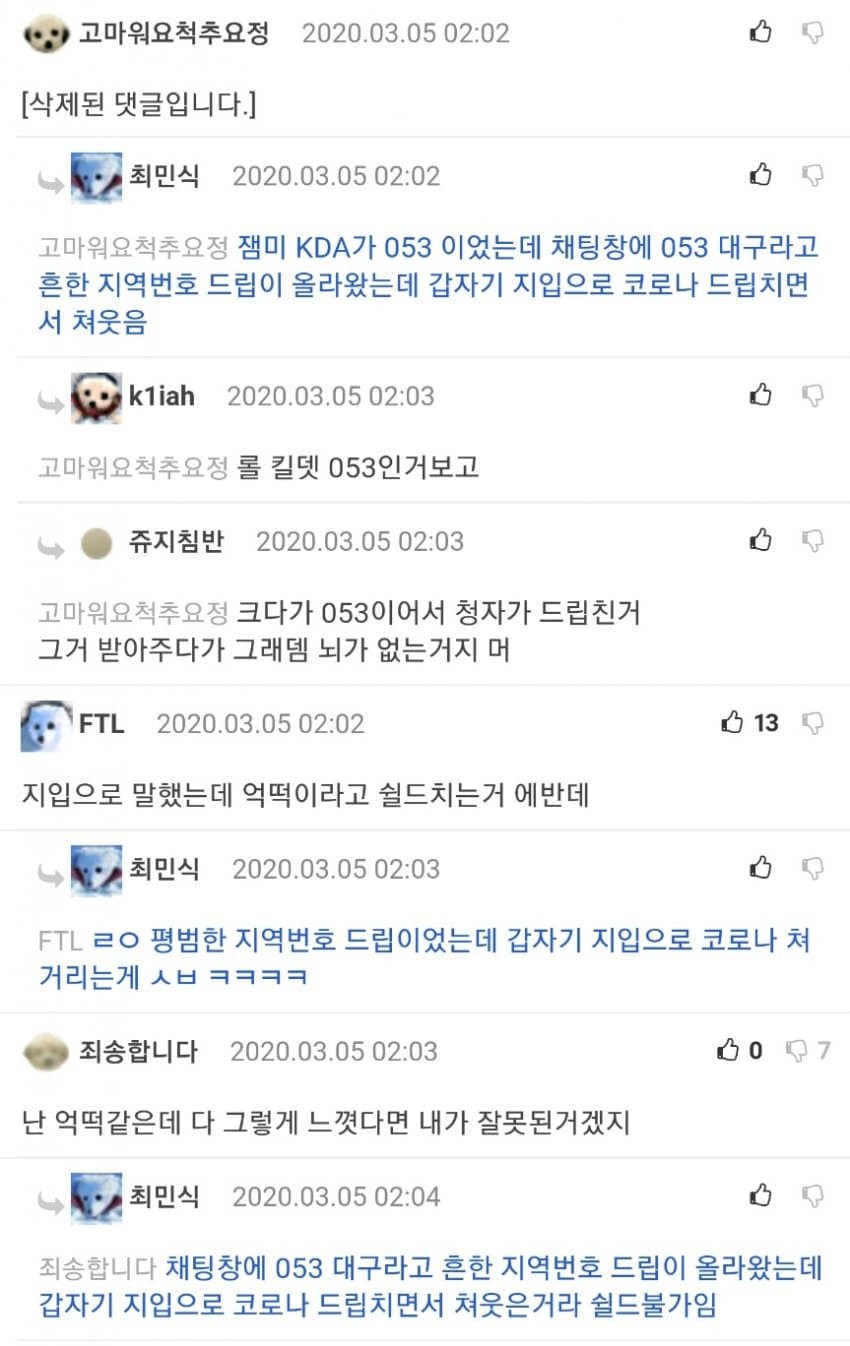View 쥬지침반's user profile

[x=176, y=542]
